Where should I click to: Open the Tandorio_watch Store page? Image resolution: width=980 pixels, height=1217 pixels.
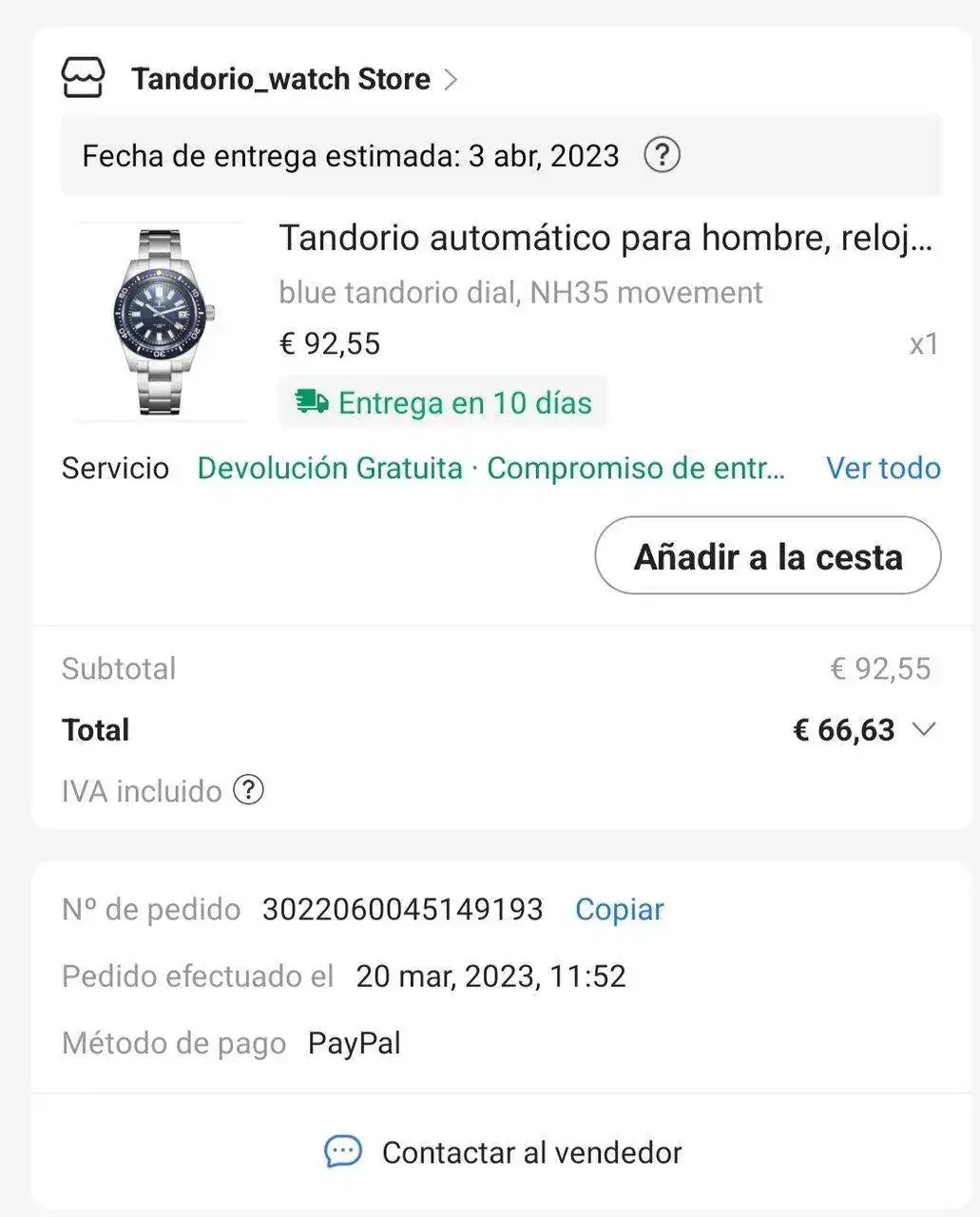click(280, 79)
